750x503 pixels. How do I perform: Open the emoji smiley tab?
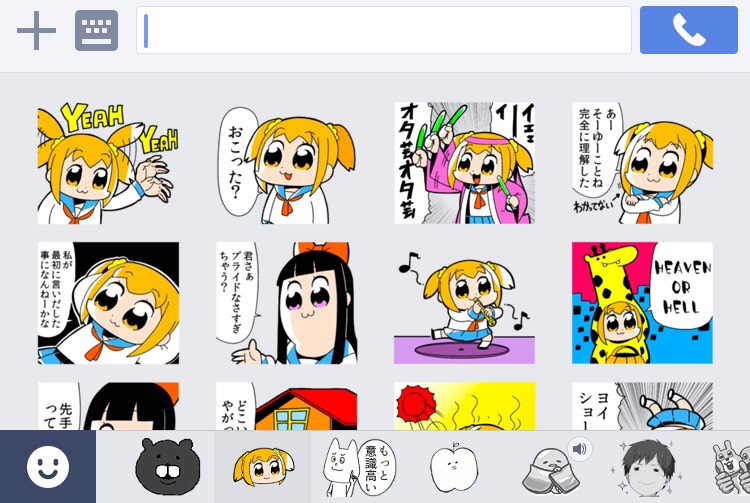(48, 467)
